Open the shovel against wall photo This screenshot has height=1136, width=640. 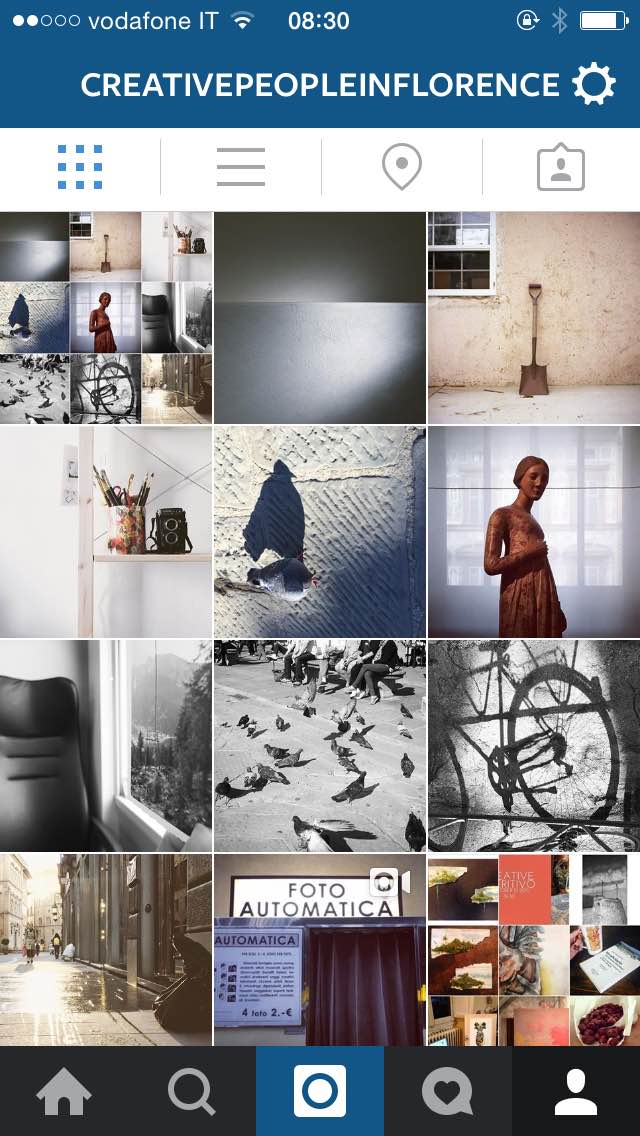(x=533, y=318)
